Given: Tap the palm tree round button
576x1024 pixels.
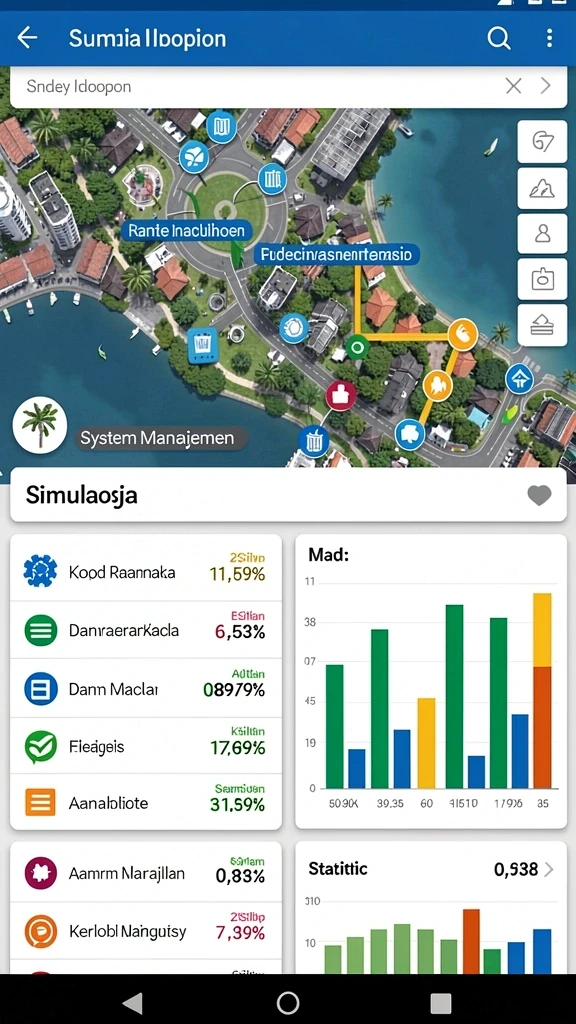Looking at the screenshot, I should (40, 425).
